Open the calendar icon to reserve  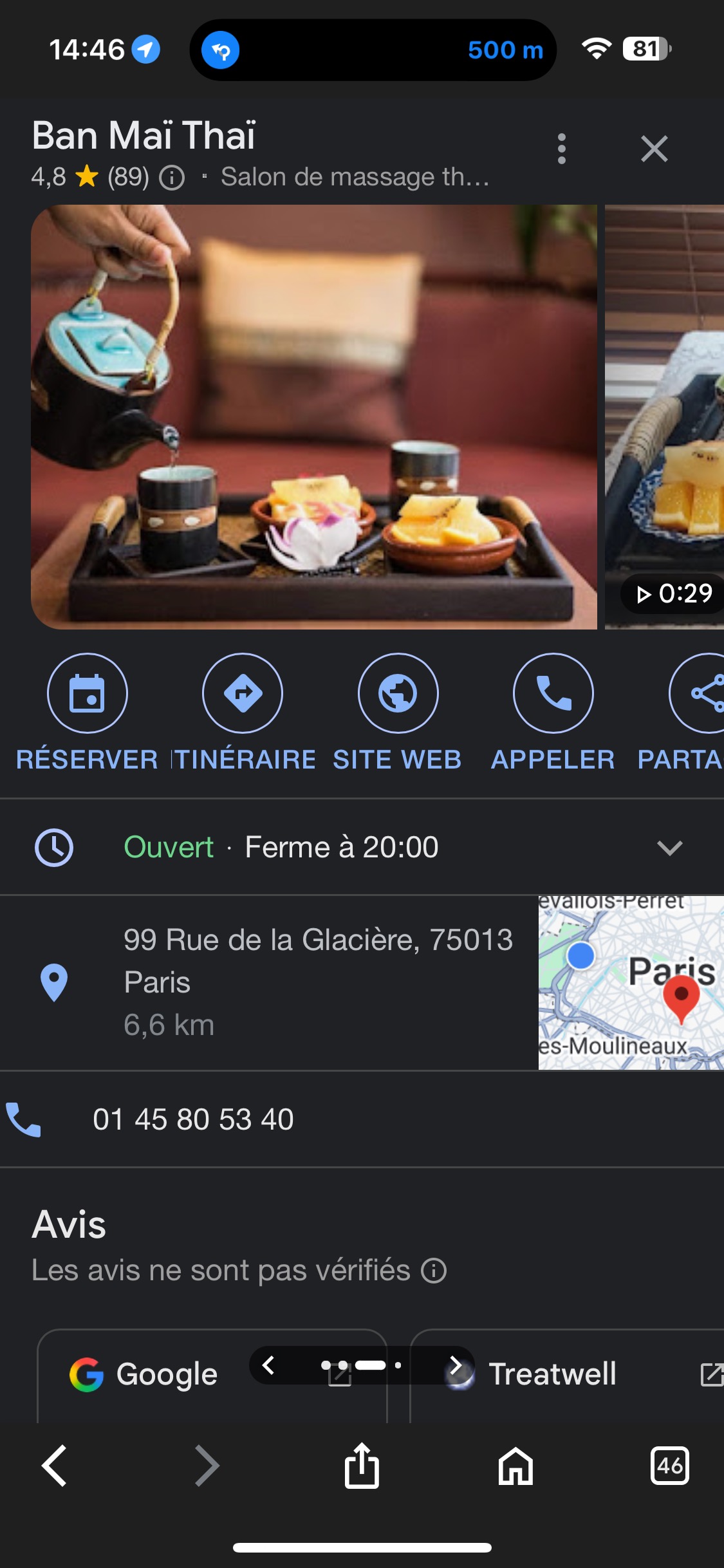pos(88,693)
